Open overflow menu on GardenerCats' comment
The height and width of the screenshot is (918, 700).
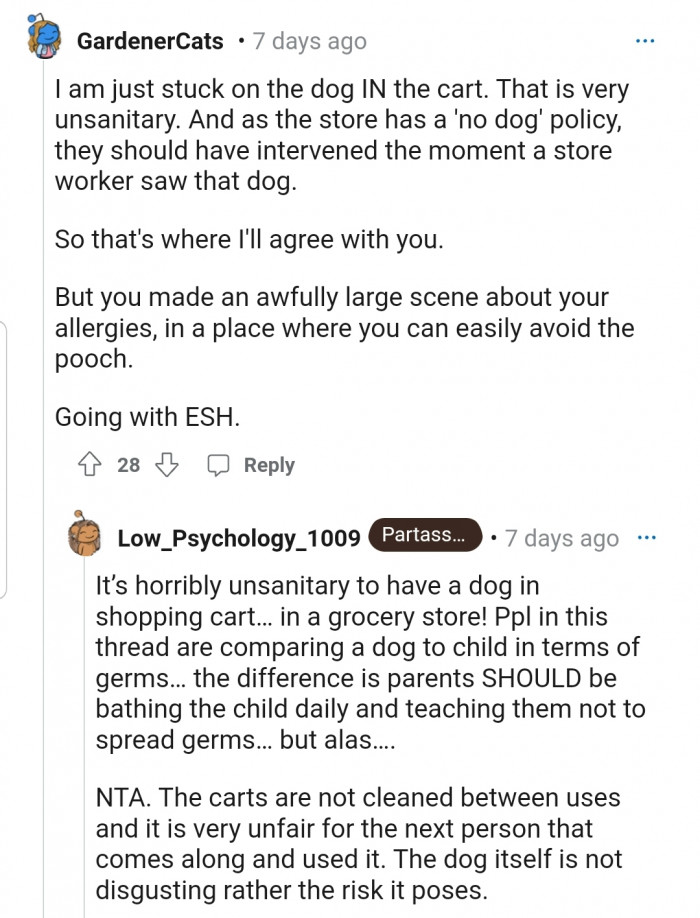(x=646, y=41)
